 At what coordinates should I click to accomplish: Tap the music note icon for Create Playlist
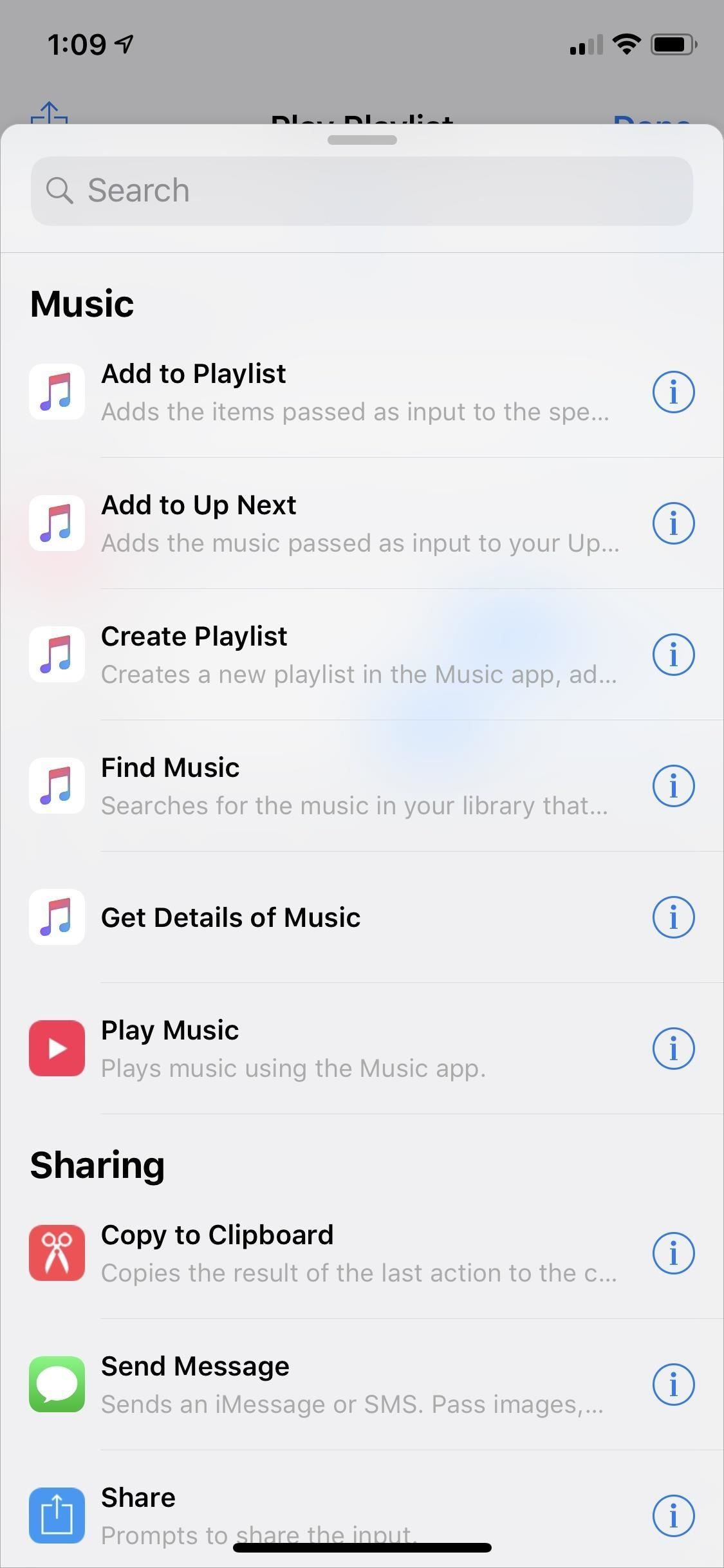pos(57,654)
